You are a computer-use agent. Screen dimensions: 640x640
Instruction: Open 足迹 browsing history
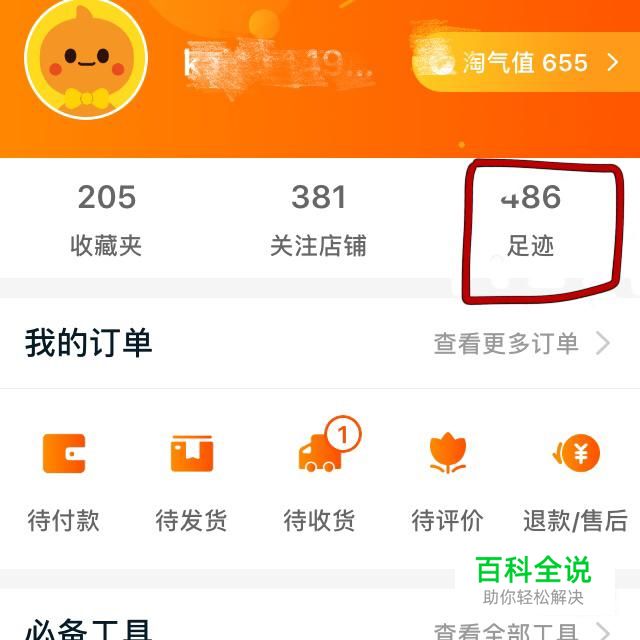(531, 219)
